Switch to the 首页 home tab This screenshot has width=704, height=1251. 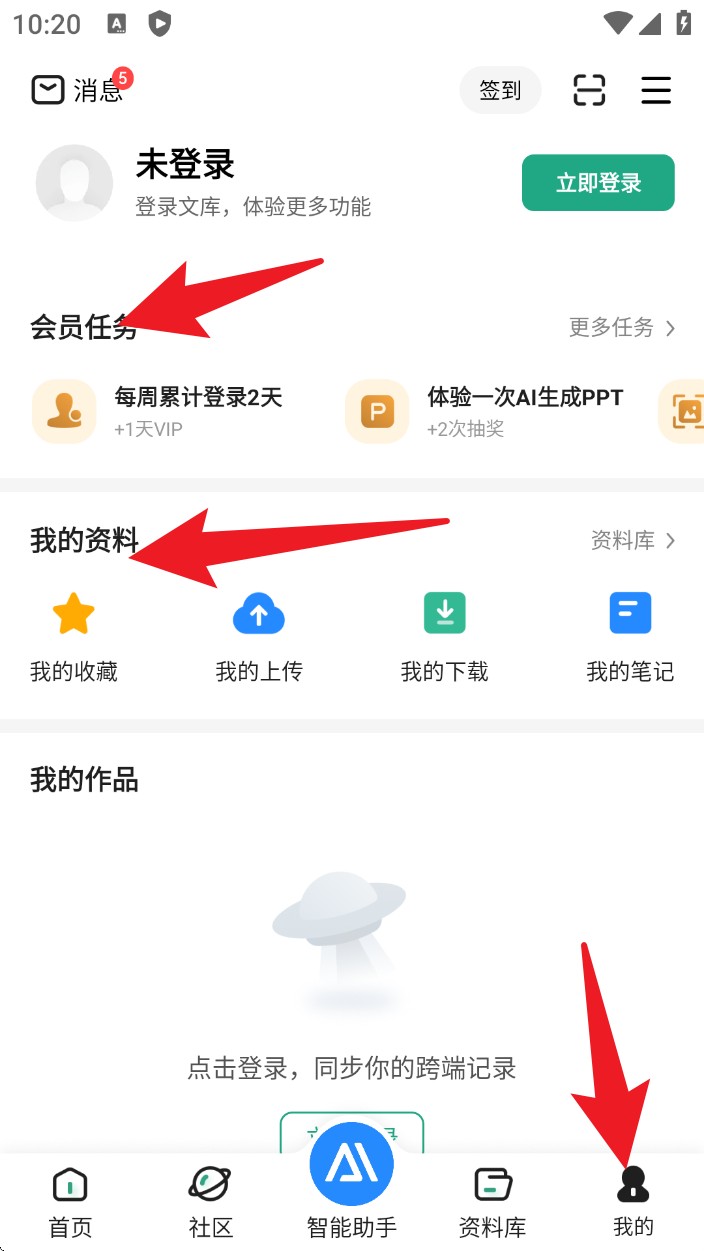click(70, 1202)
